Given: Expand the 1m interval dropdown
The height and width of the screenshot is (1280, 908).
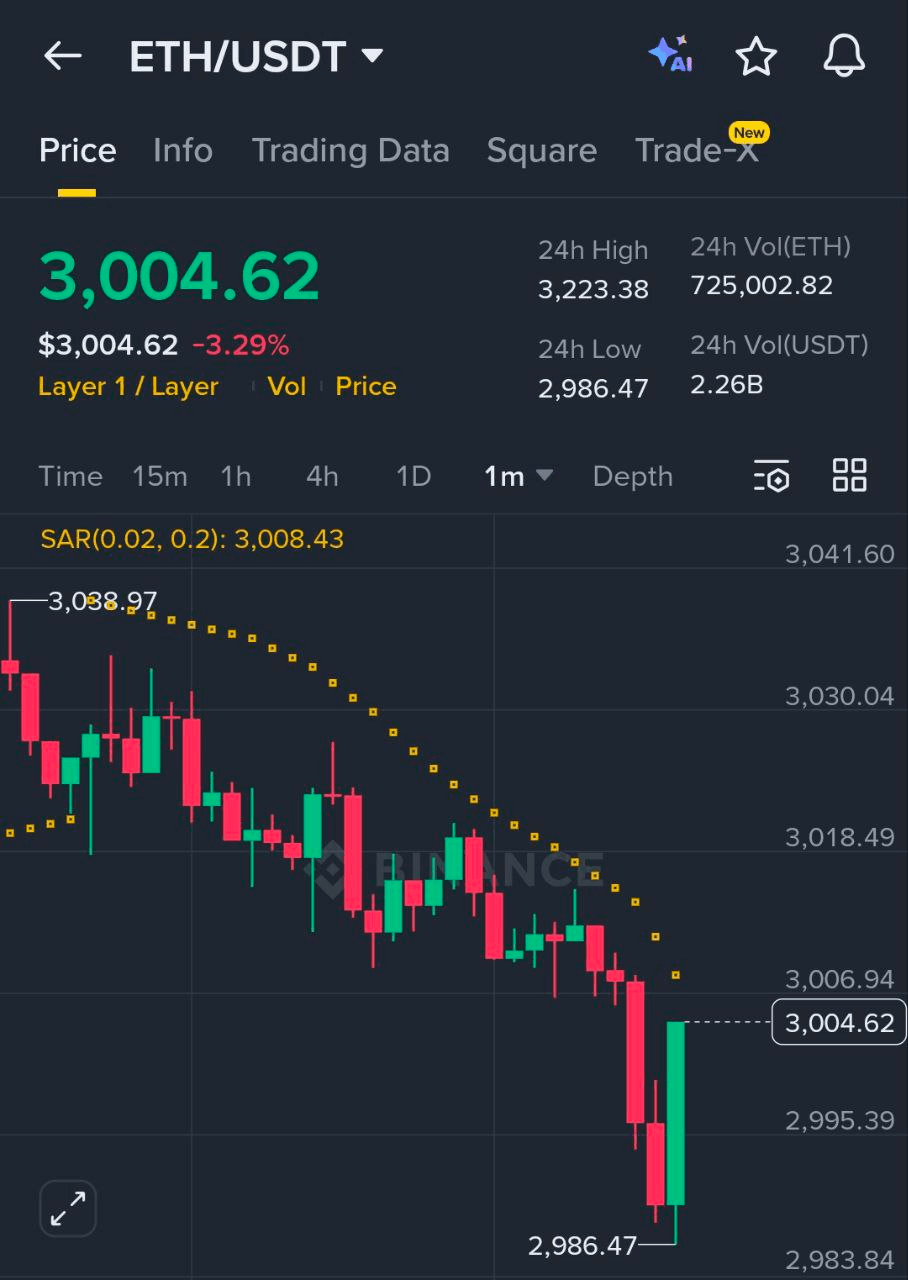Looking at the screenshot, I should [518, 477].
